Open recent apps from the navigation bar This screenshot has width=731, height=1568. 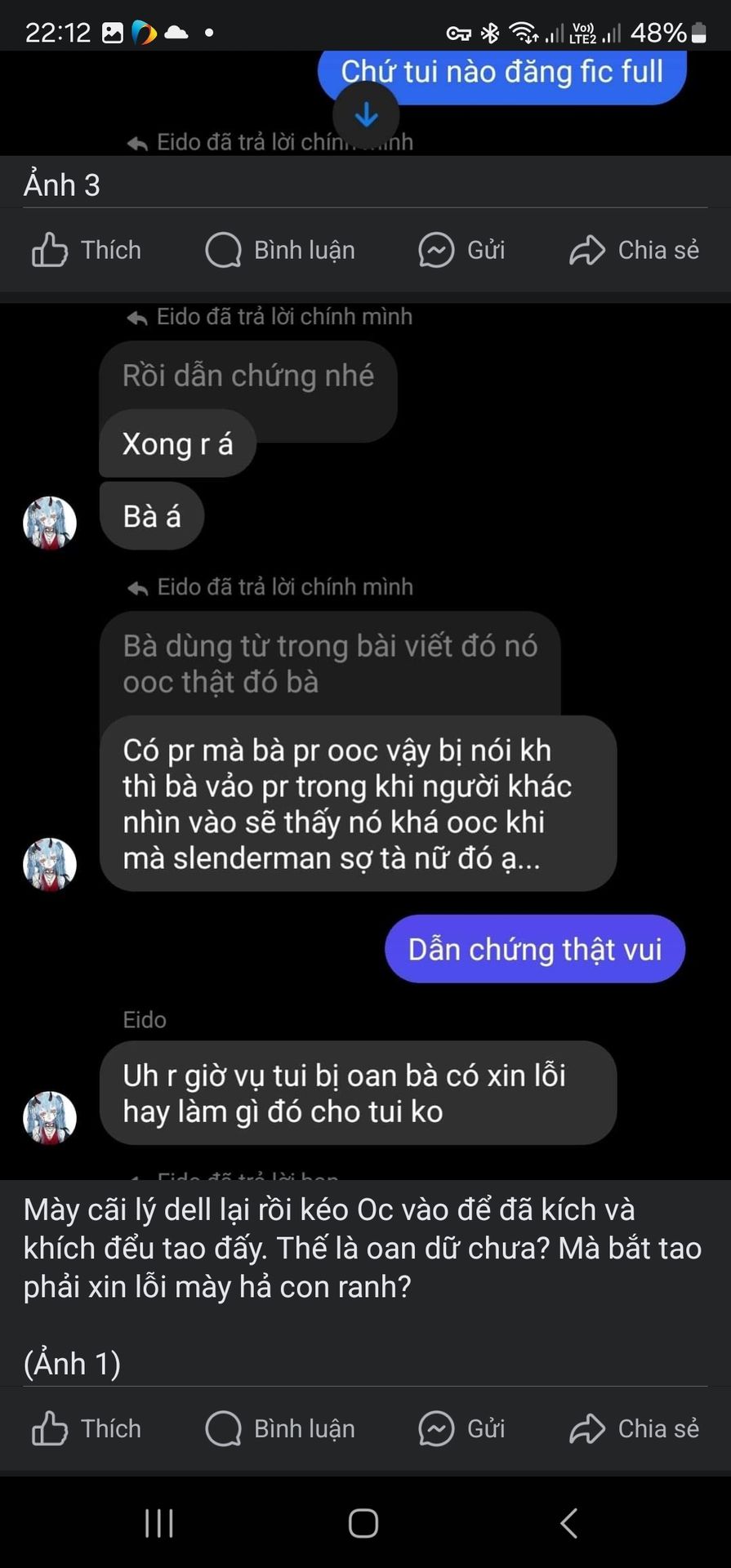tap(159, 1523)
